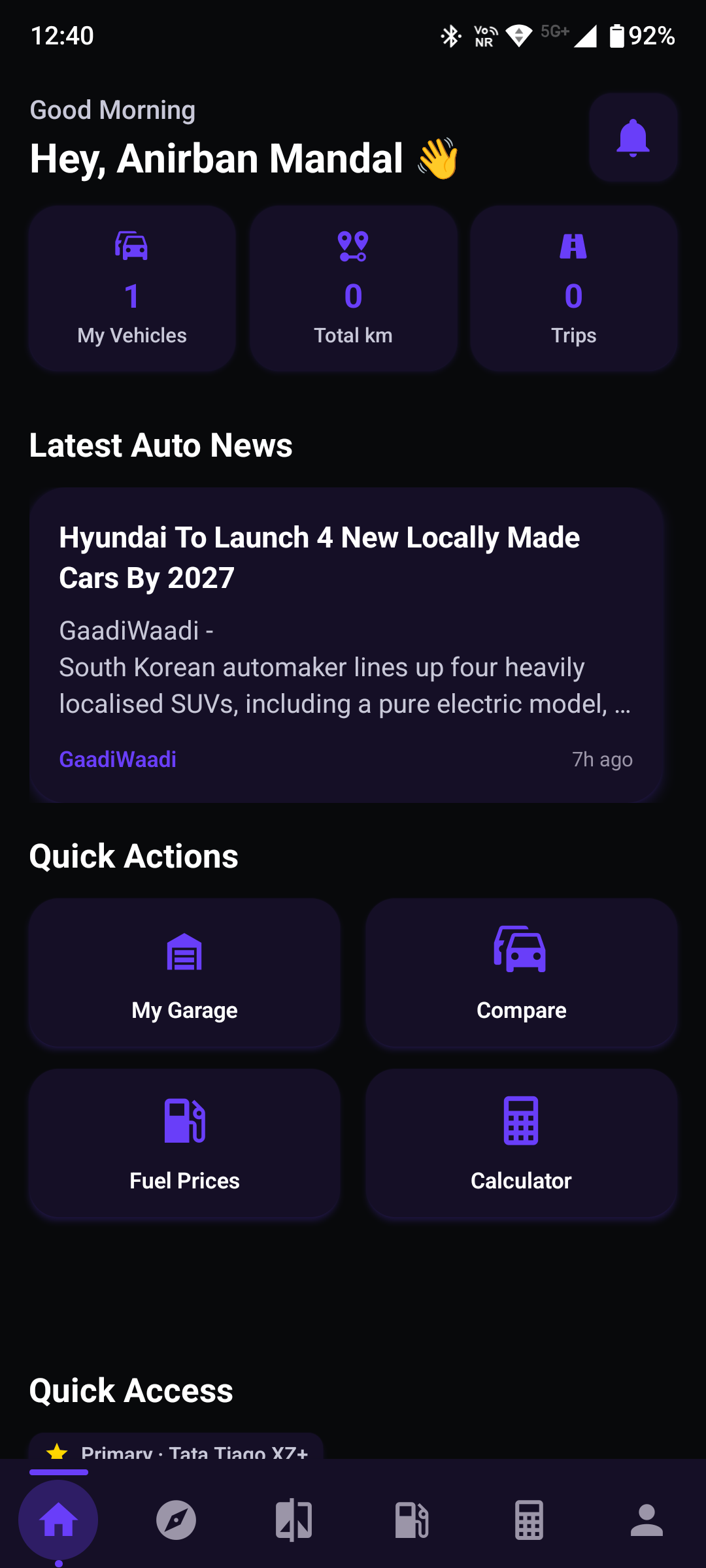Open fuel pump icon in bottom navigation

(x=411, y=1520)
